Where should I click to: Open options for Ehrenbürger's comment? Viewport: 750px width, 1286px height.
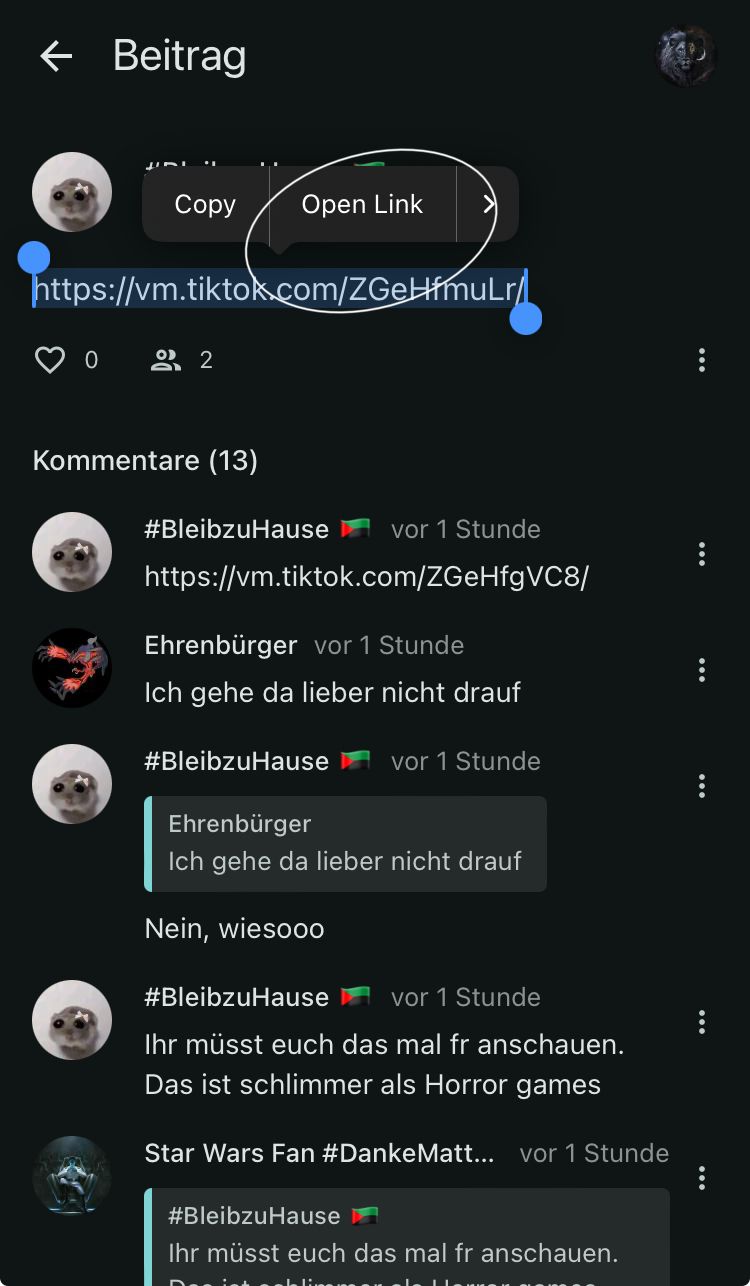[702, 669]
